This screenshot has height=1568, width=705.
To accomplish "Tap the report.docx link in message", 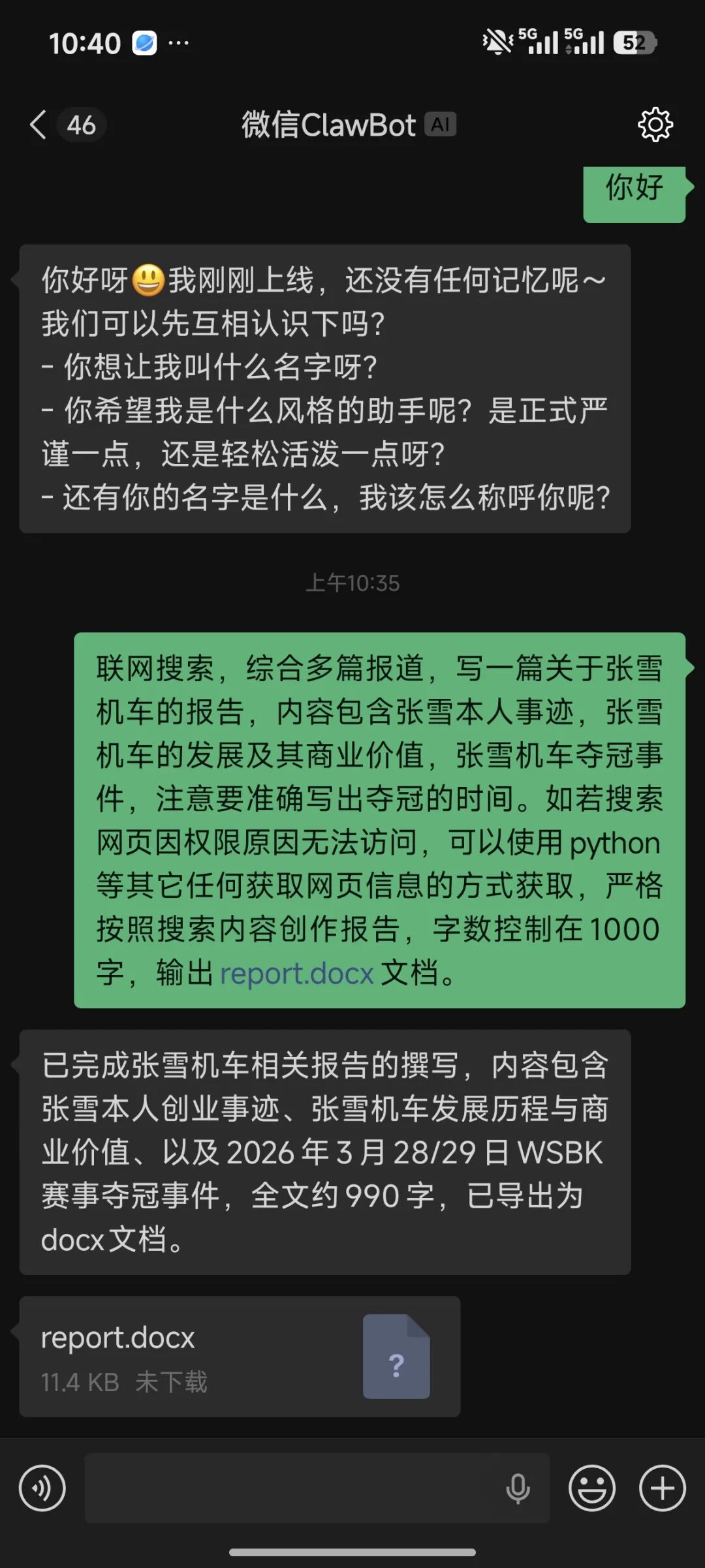I will [x=296, y=974].
